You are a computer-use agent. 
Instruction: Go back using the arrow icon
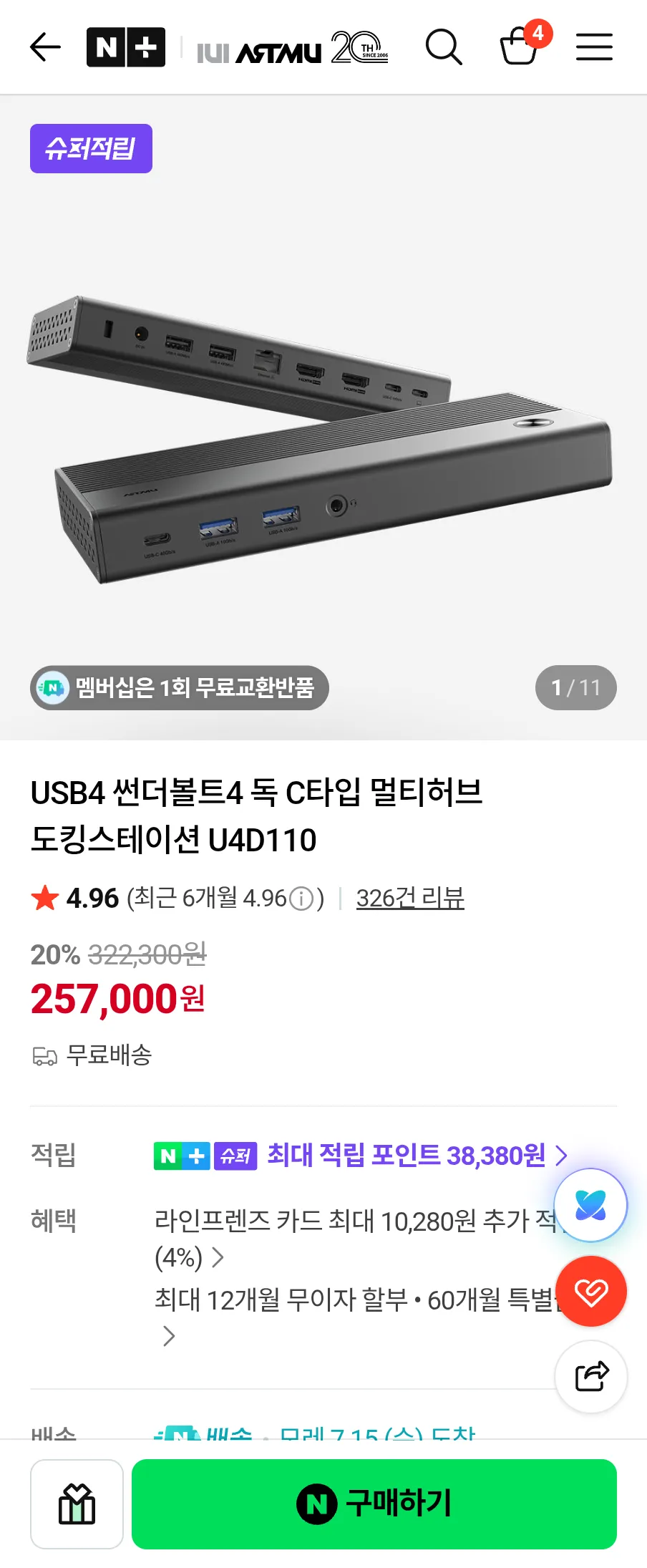coord(46,47)
